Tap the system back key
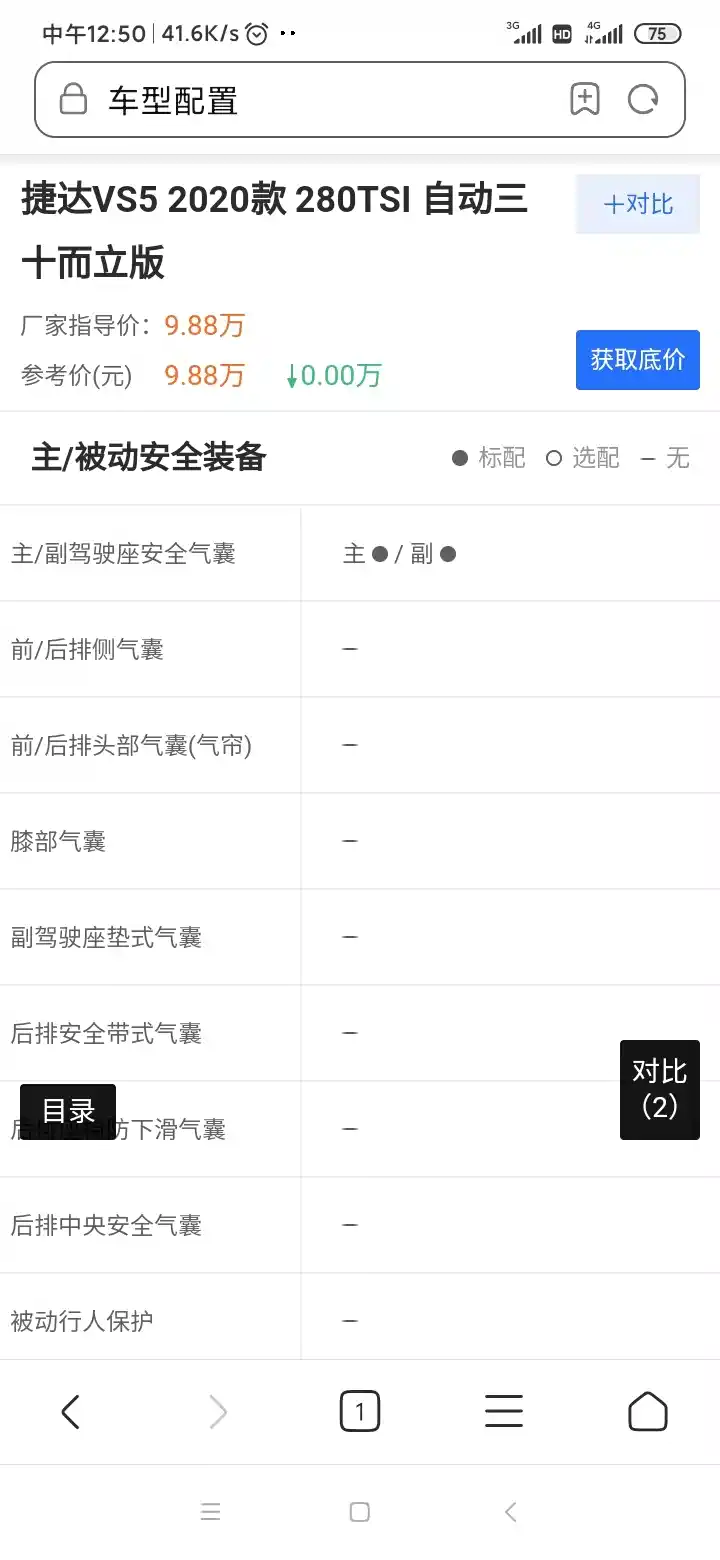Image resolution: width=720 pixels, height=1560 pixels. 511,1512
